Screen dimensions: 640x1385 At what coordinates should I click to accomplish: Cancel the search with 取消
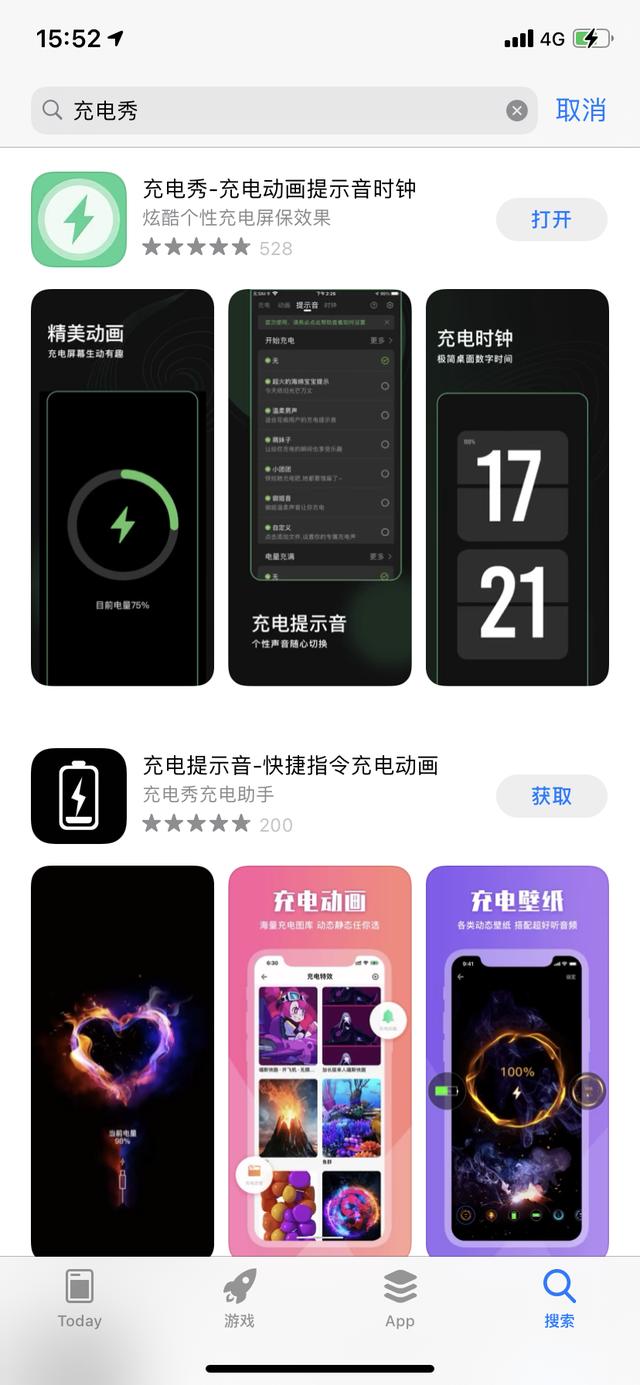(x=581, y=111)
